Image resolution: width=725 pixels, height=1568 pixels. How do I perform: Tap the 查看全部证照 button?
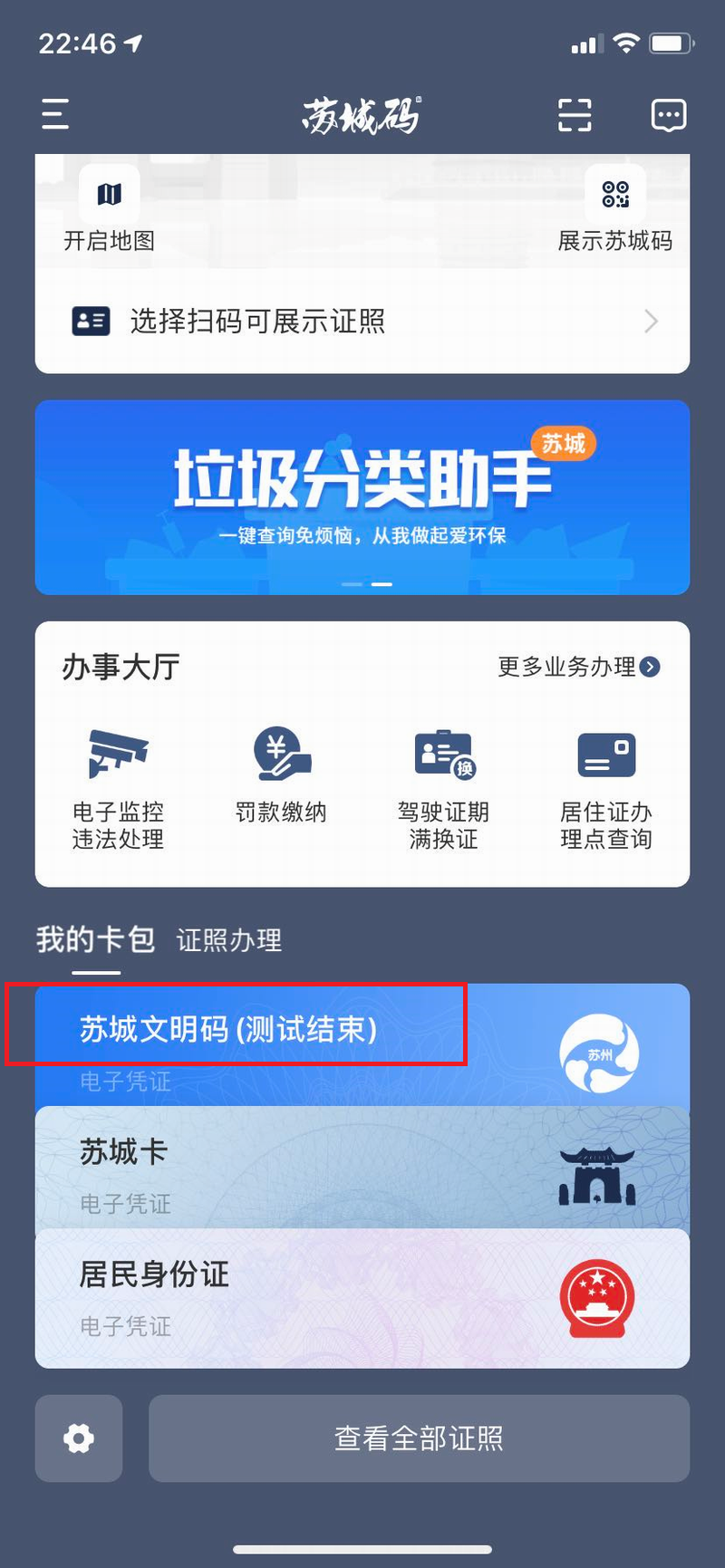pyautogui.click(x=418, y=1438)
